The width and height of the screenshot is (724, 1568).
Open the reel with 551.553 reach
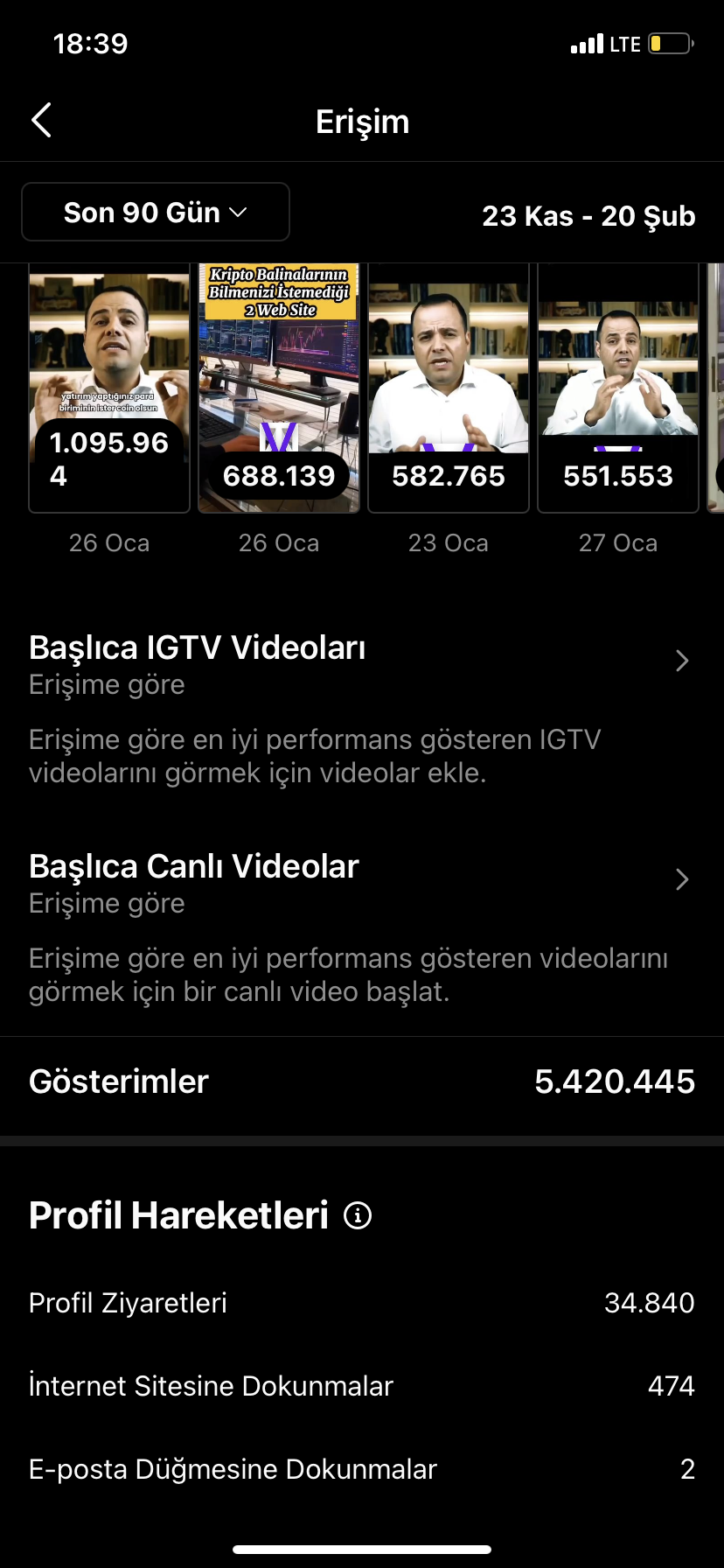coord(618,388)
